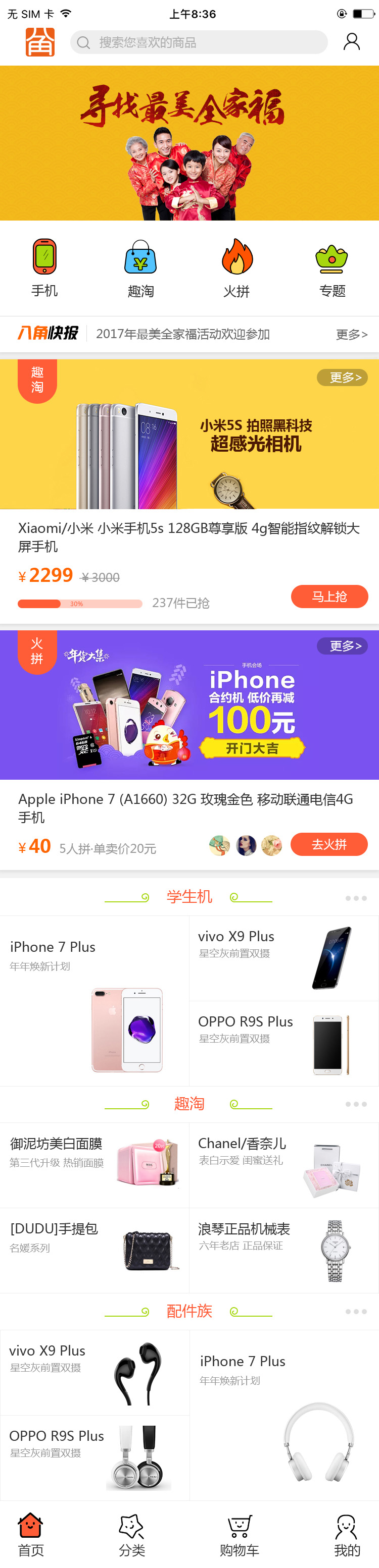This screenshot has width=379, height=1568.
Task: Open the 火拼 category shortcut
Action: click(x=236, y=267)
